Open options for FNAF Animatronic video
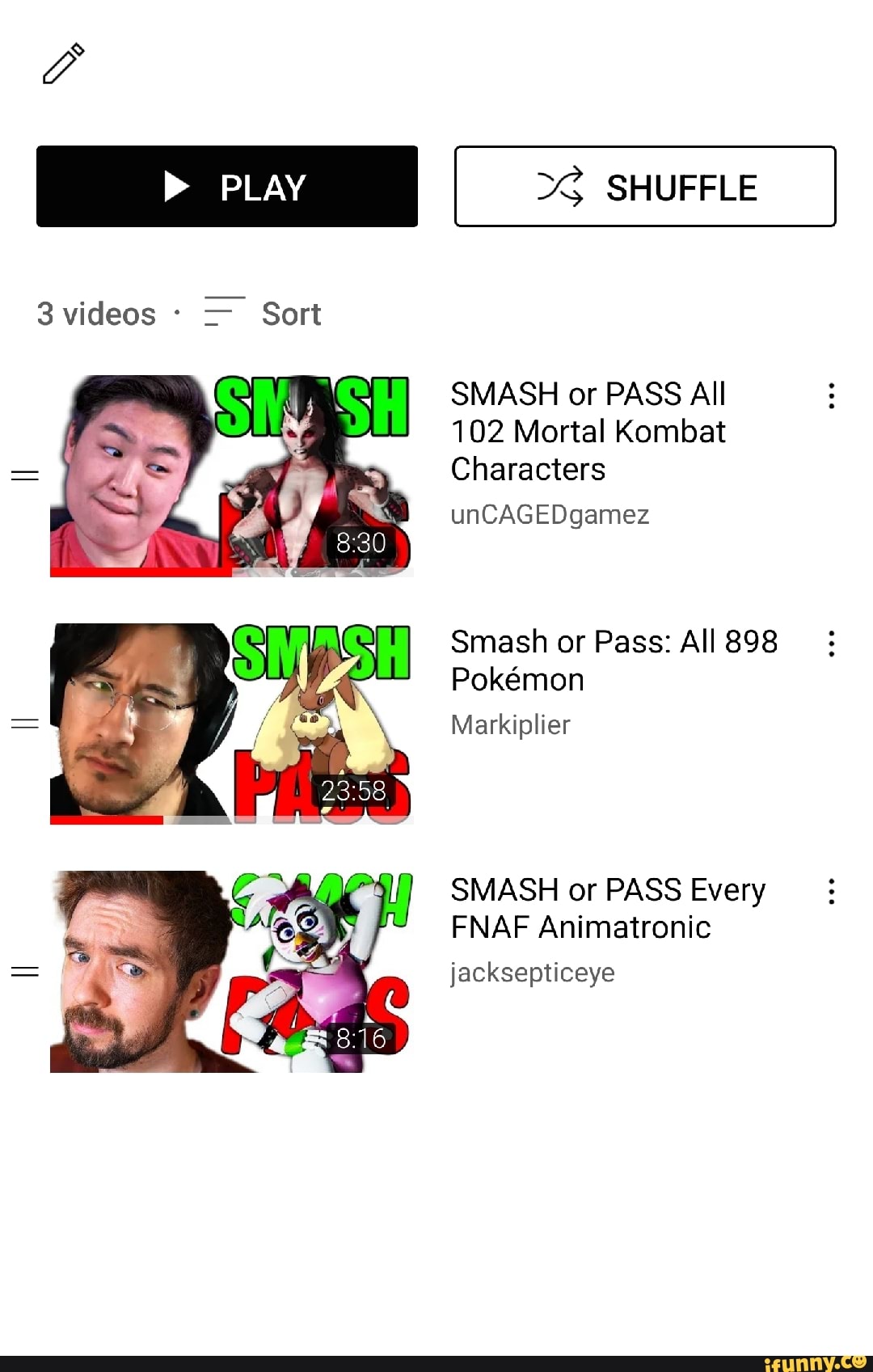873x1372 pixels. pos(831,892)
